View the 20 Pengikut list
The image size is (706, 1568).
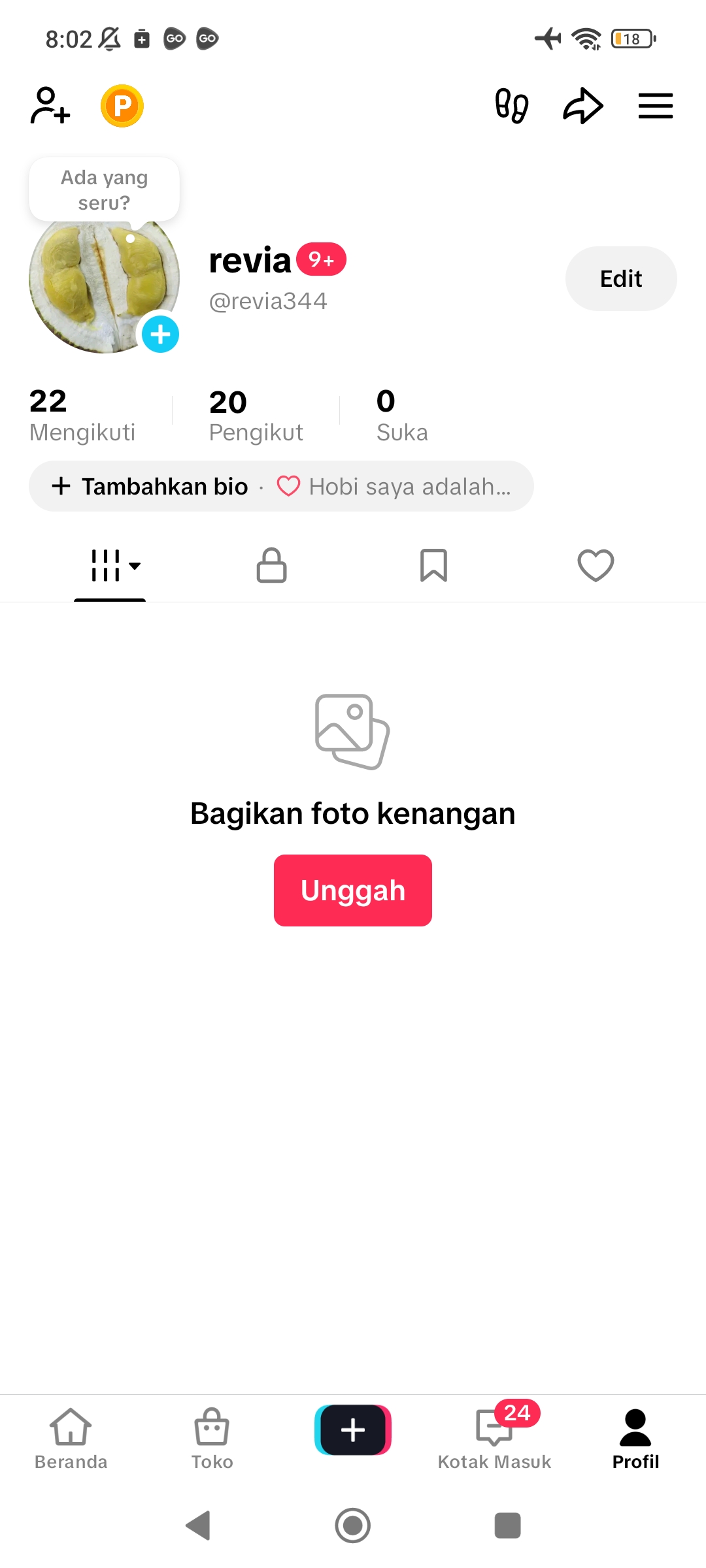pyautogui.click(x=256, y=416)
